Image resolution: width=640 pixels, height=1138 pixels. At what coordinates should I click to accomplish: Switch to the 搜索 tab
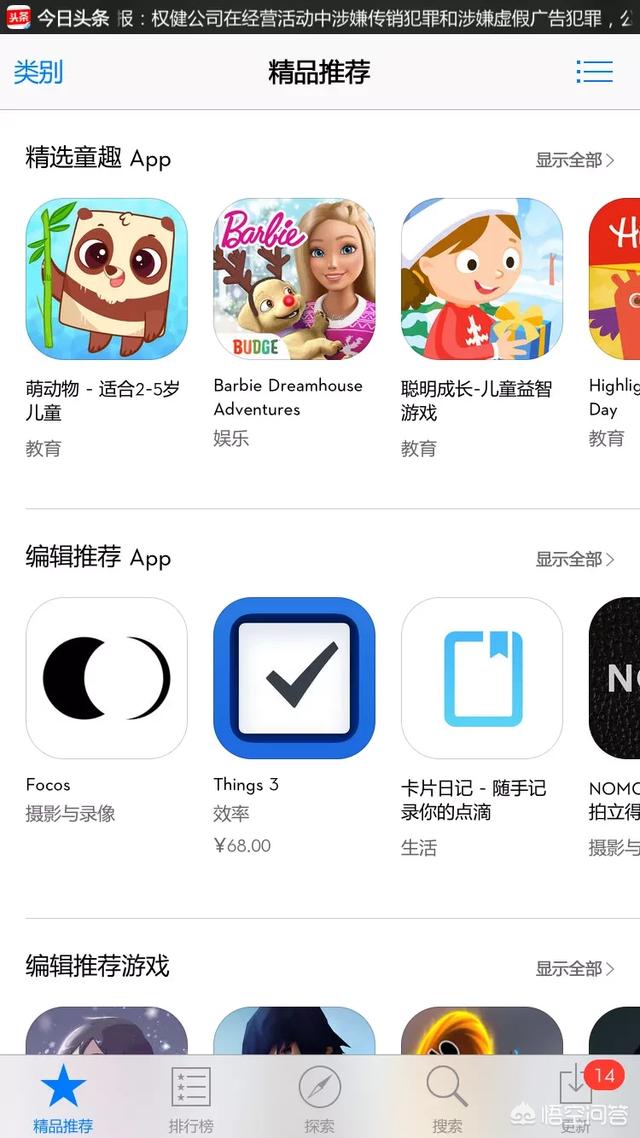coord(447,1098)
